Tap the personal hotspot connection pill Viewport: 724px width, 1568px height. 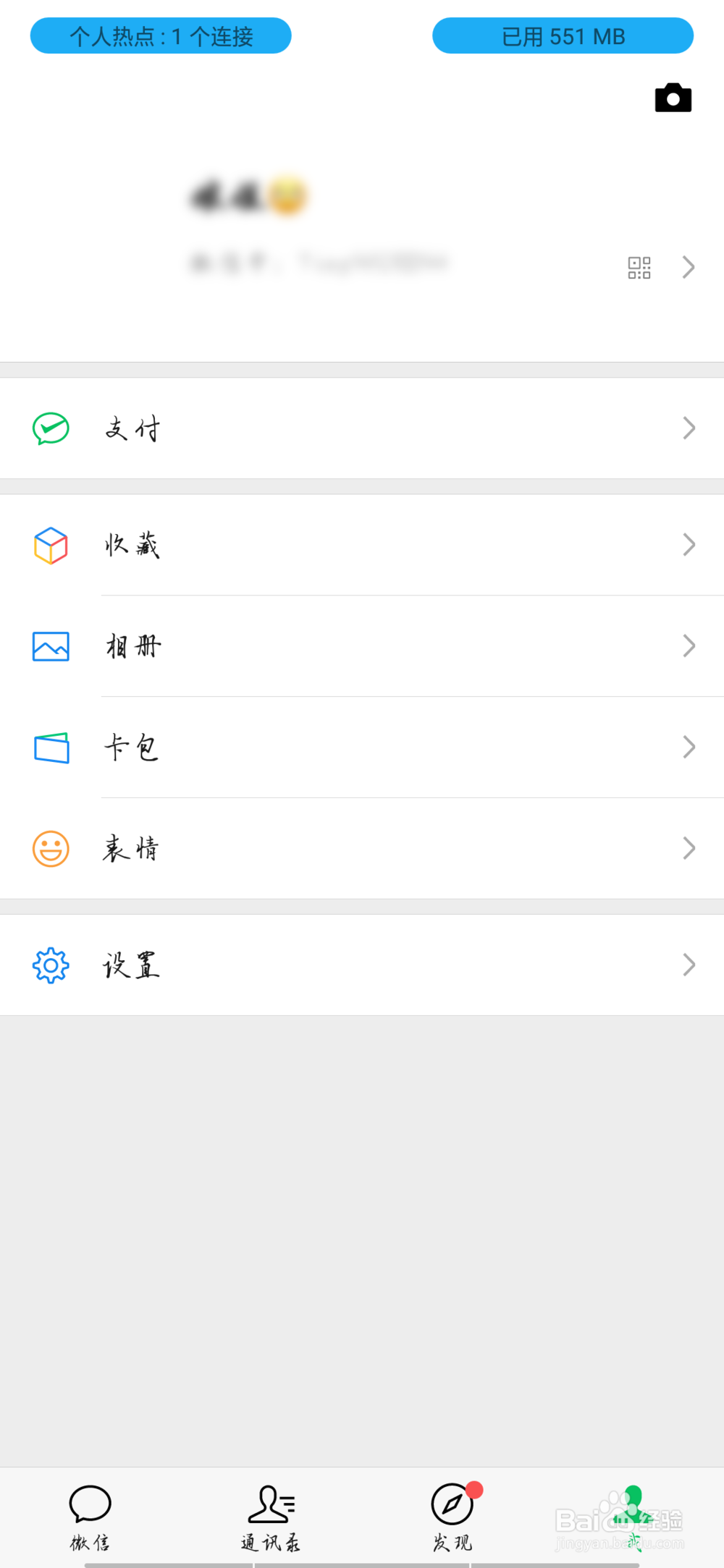[x=161, y=35]
